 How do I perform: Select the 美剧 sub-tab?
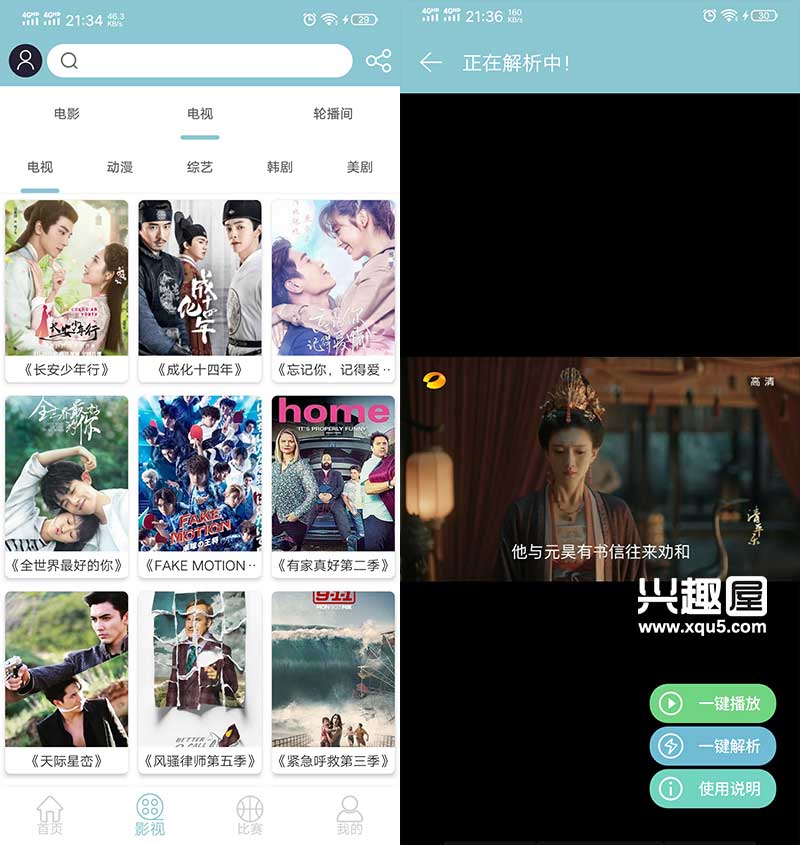tap(359, 167)
